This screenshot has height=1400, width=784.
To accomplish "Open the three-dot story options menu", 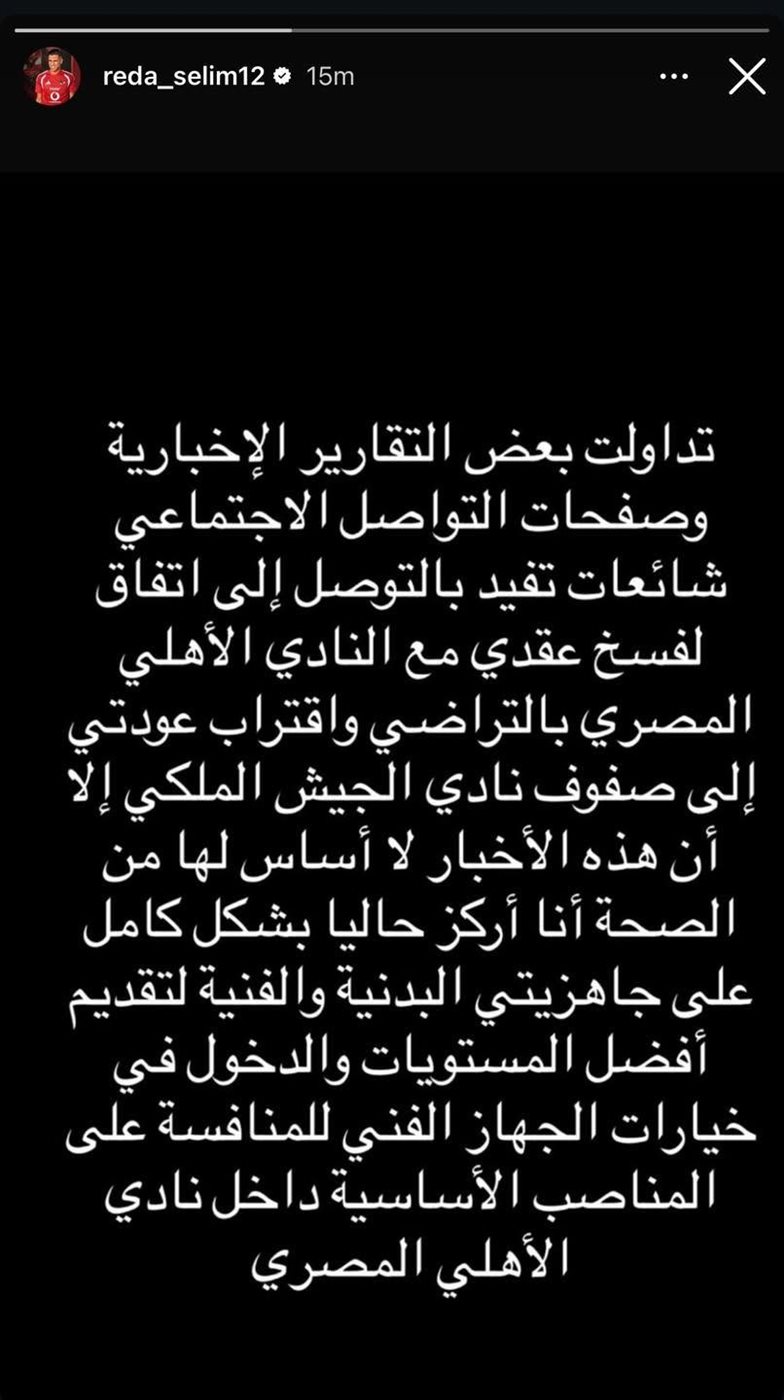I will click(677, 76).
